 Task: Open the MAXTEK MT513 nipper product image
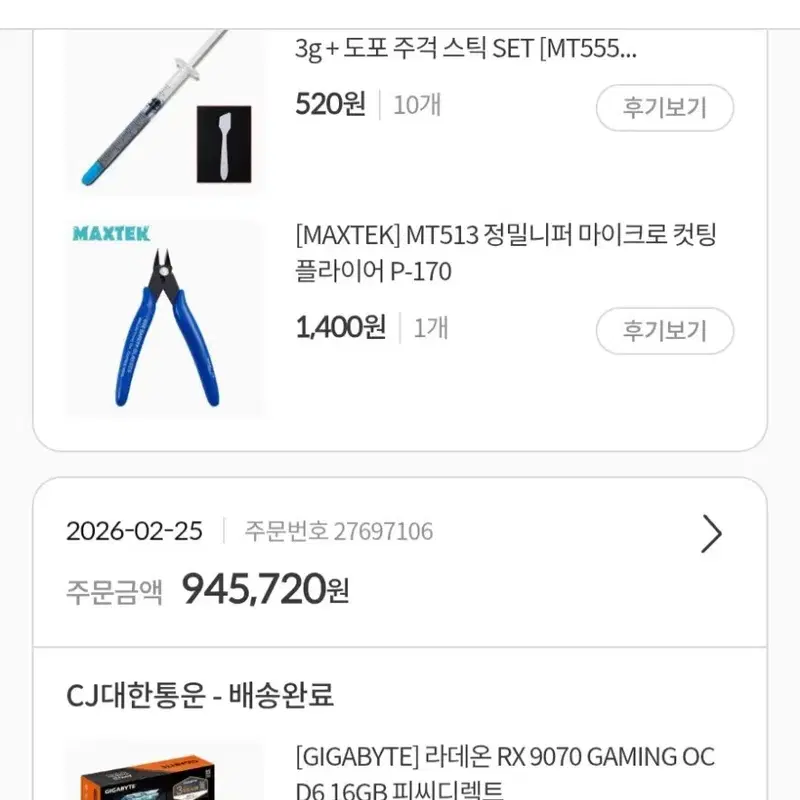point(166,318)
